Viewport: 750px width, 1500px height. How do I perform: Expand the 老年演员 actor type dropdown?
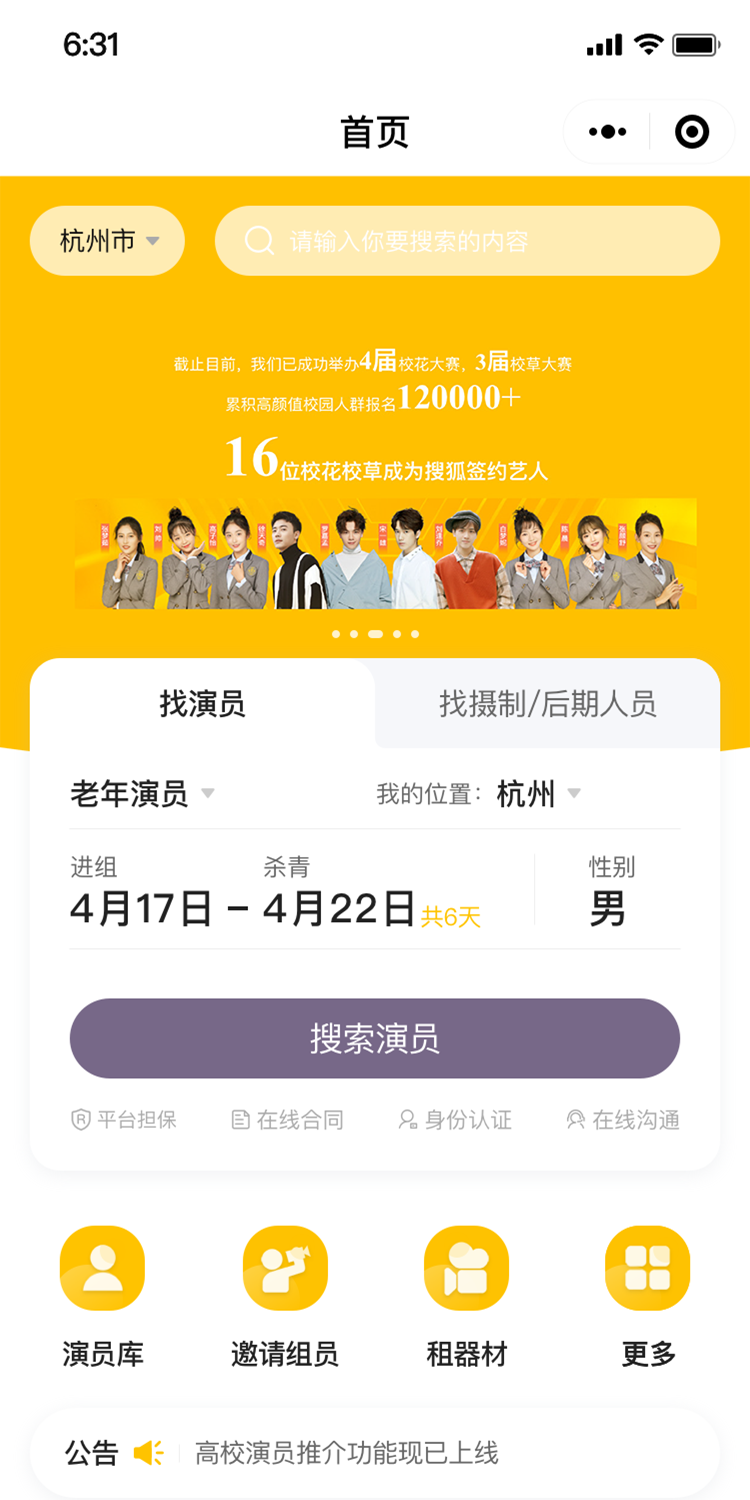(x=142, y=794)
